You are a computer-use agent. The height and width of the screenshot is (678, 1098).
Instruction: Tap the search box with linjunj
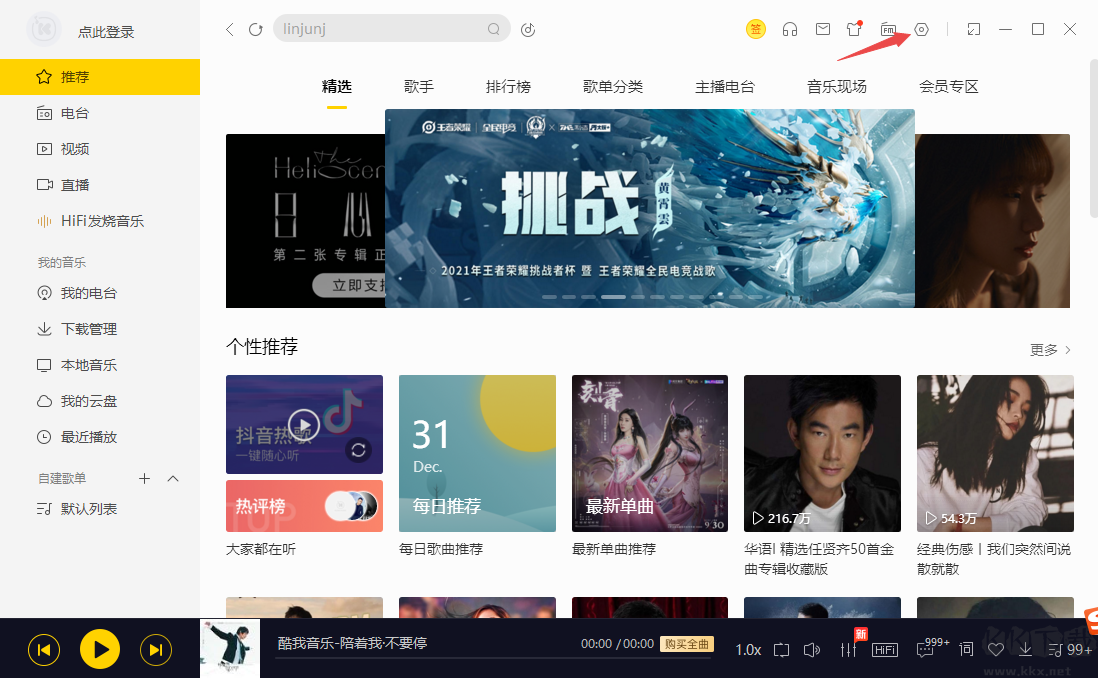pos(380,29)
